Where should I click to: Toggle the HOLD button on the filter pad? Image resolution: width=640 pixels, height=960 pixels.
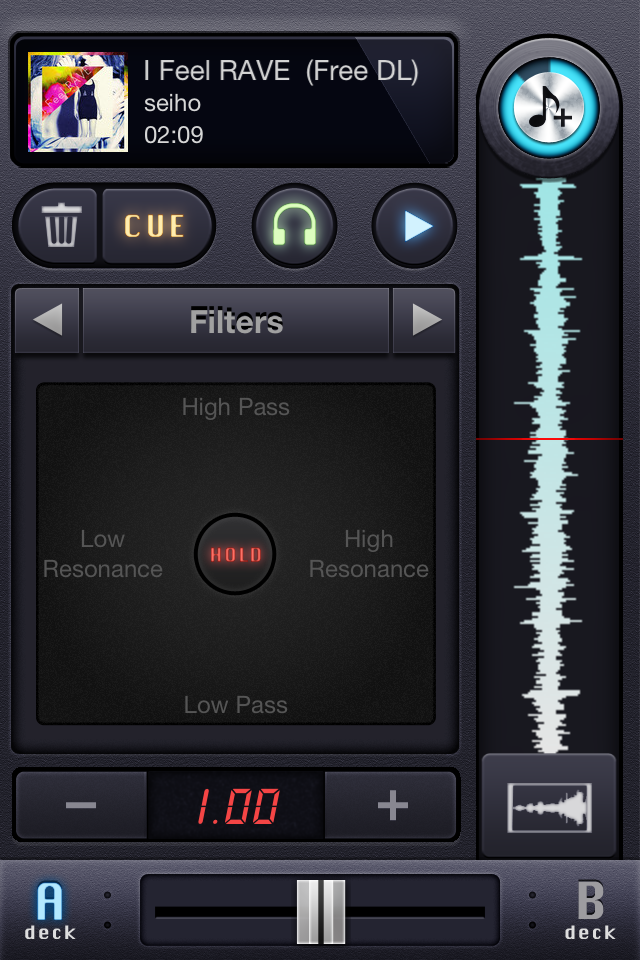(x=235, y=554)
